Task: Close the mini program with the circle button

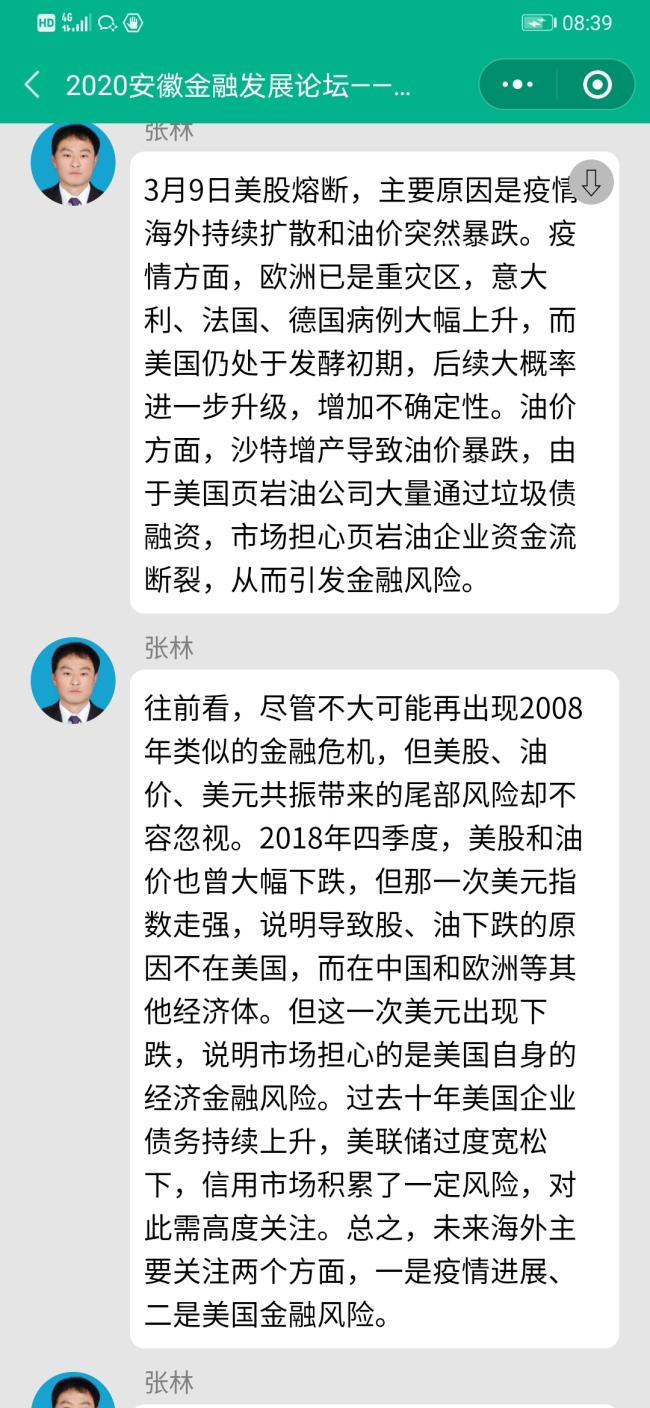Action: click(597, 85)
